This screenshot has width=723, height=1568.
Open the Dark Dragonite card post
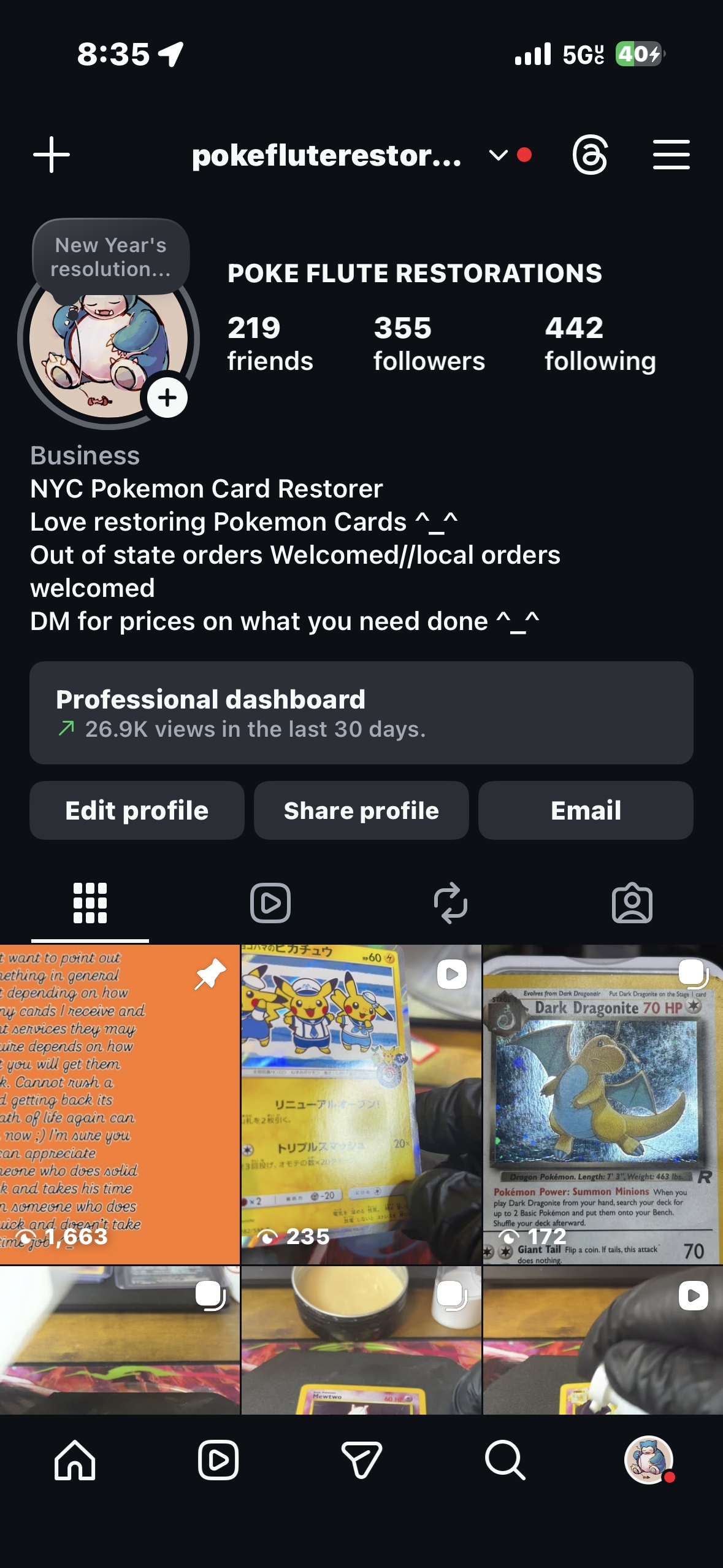(603, 1104)
